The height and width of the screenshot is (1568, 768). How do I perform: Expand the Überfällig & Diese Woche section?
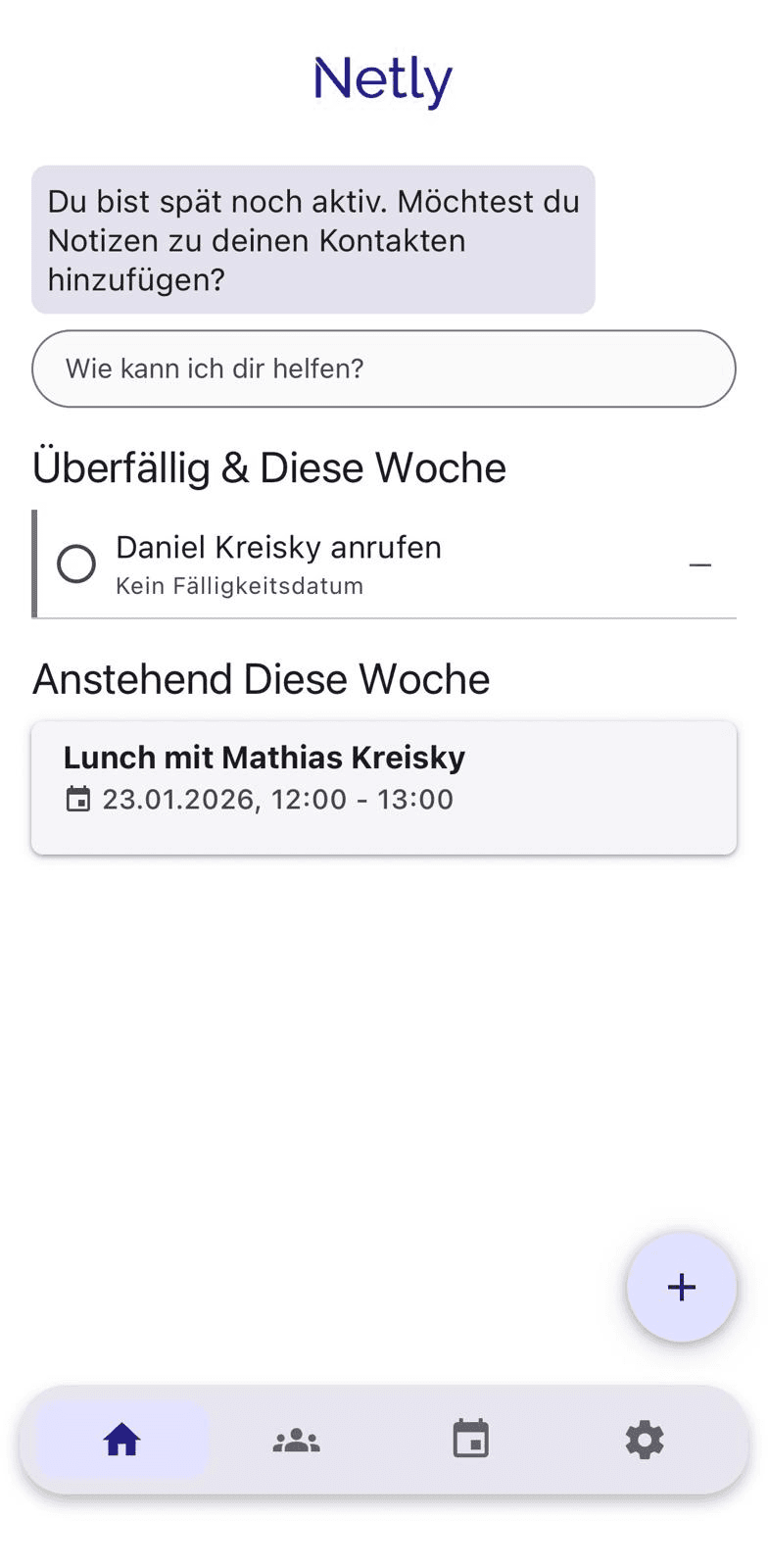270,467
